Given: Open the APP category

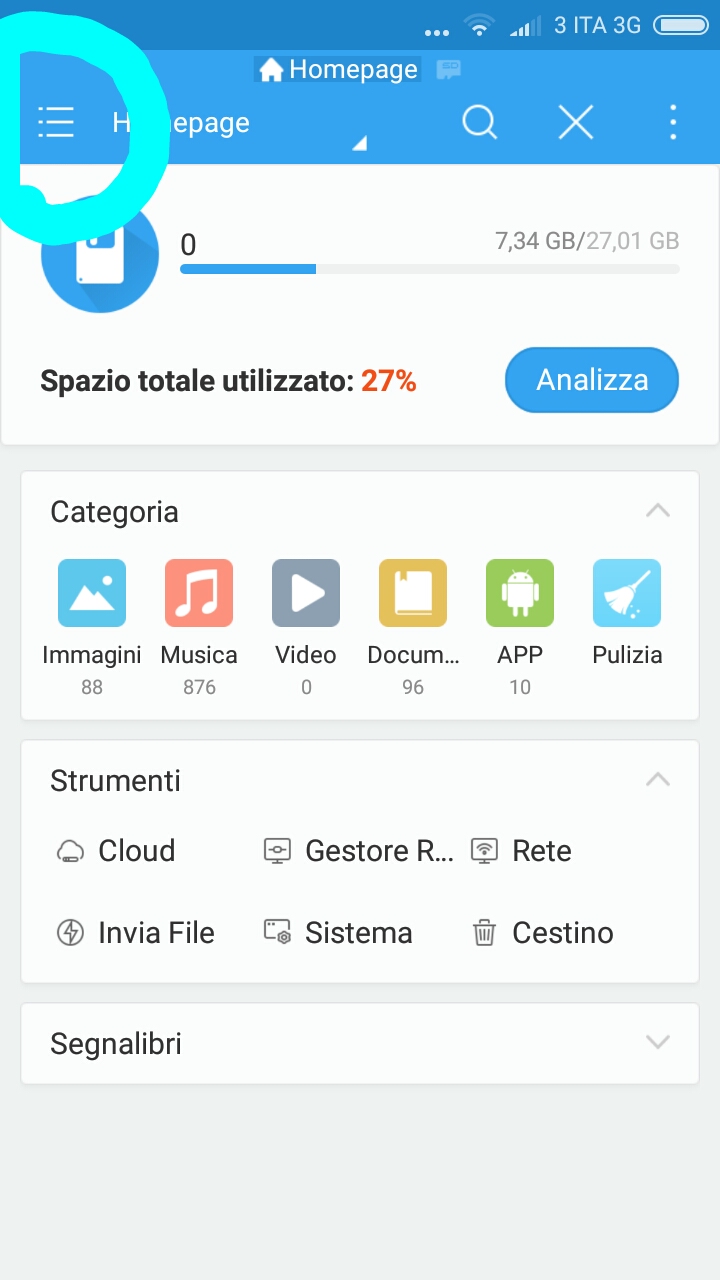Looking at the screenshot, I should [x=520, y=627].
